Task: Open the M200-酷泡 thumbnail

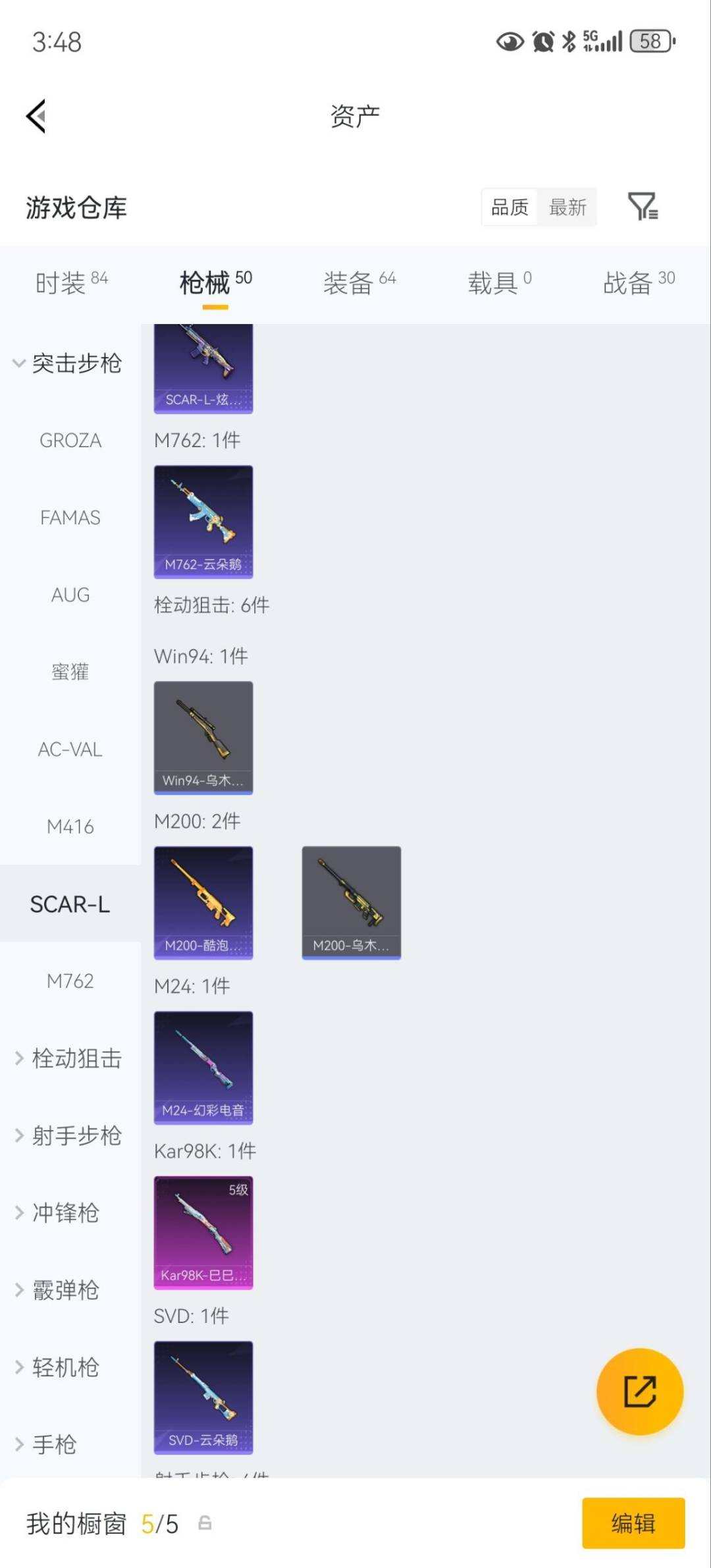Action: (203, 902)
